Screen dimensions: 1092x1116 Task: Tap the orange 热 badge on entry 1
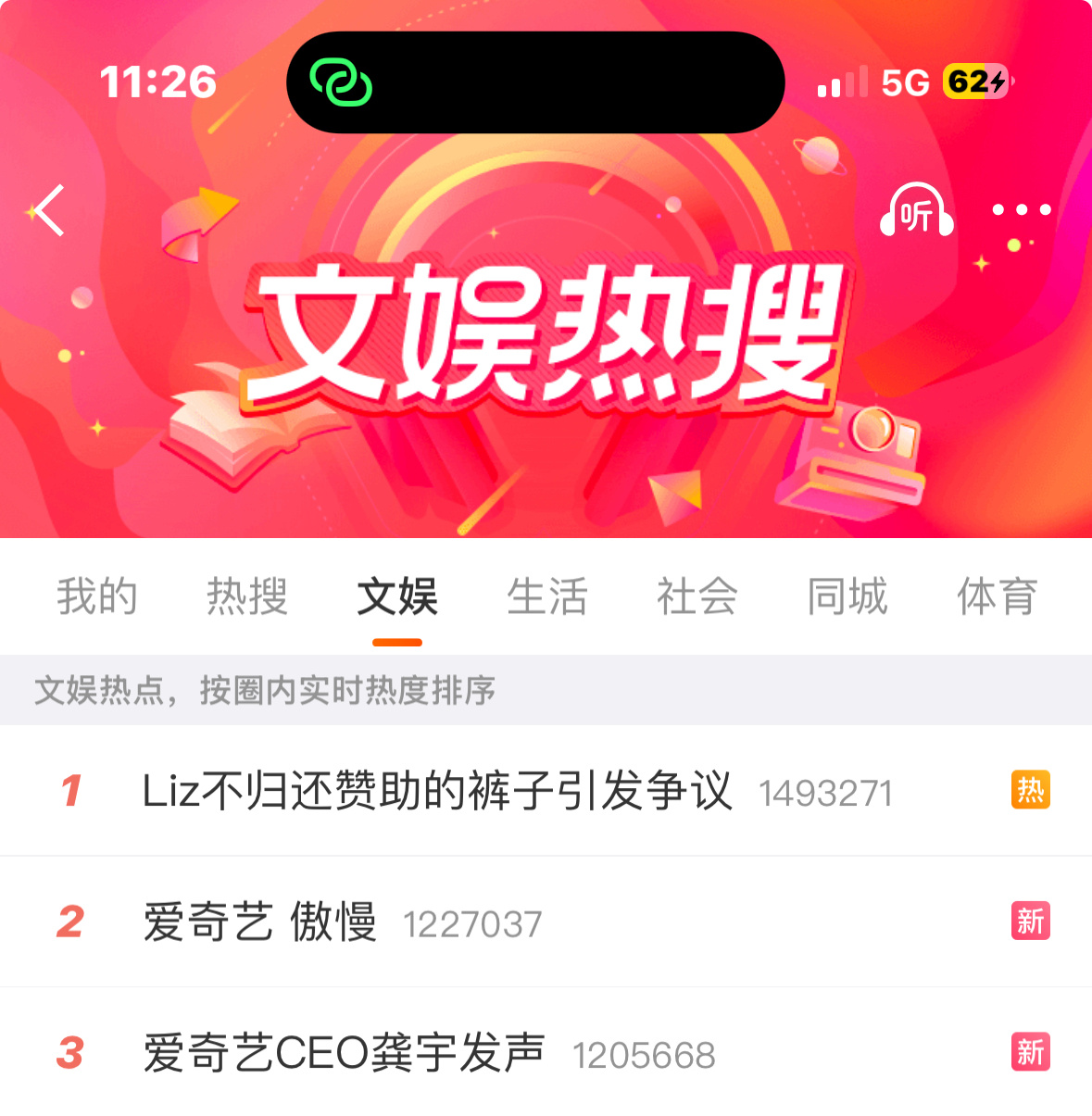click(x=1029, y=791)
